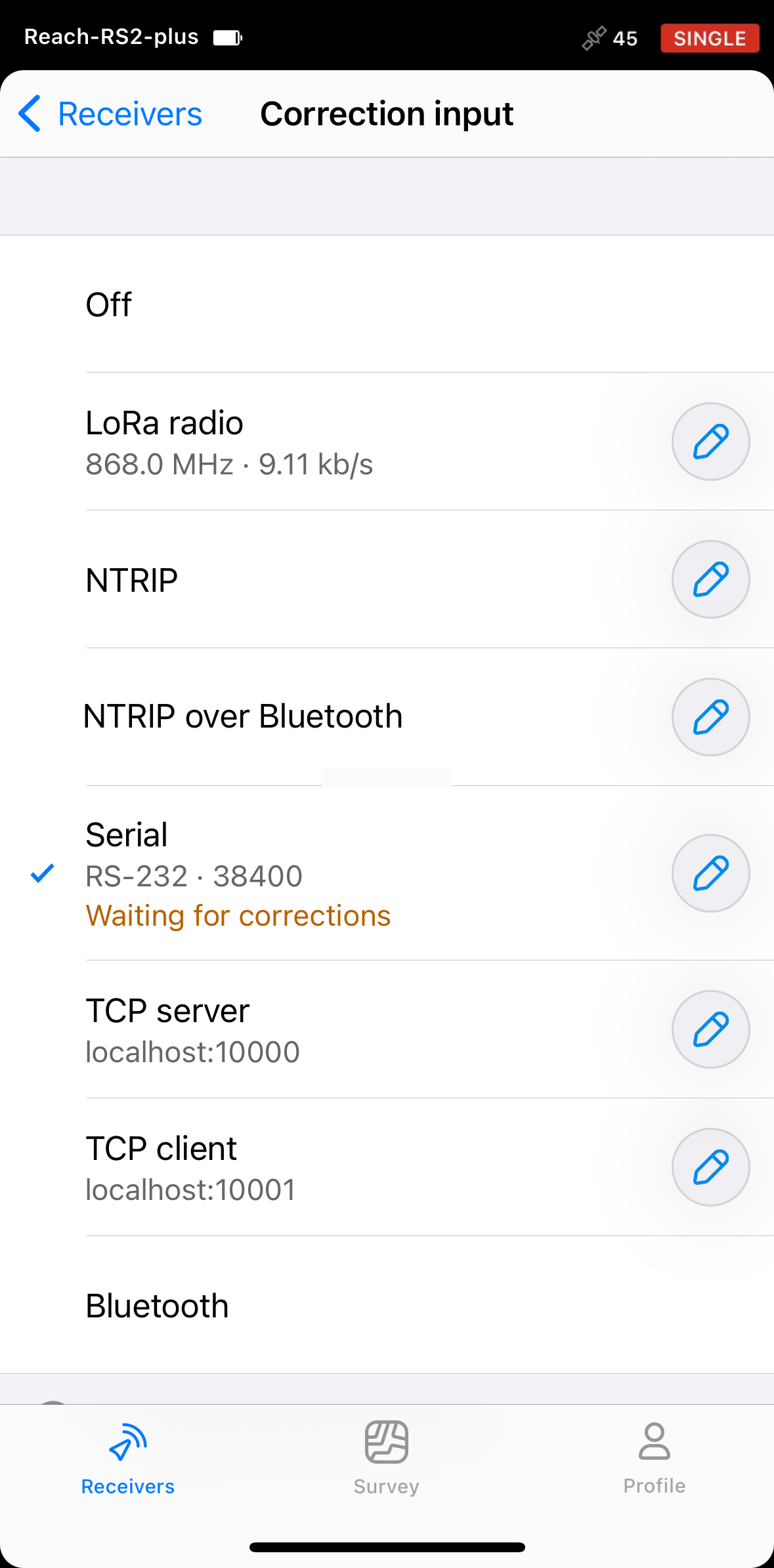Edit NTRIP over Bluetooth settings

pos(710,717)
